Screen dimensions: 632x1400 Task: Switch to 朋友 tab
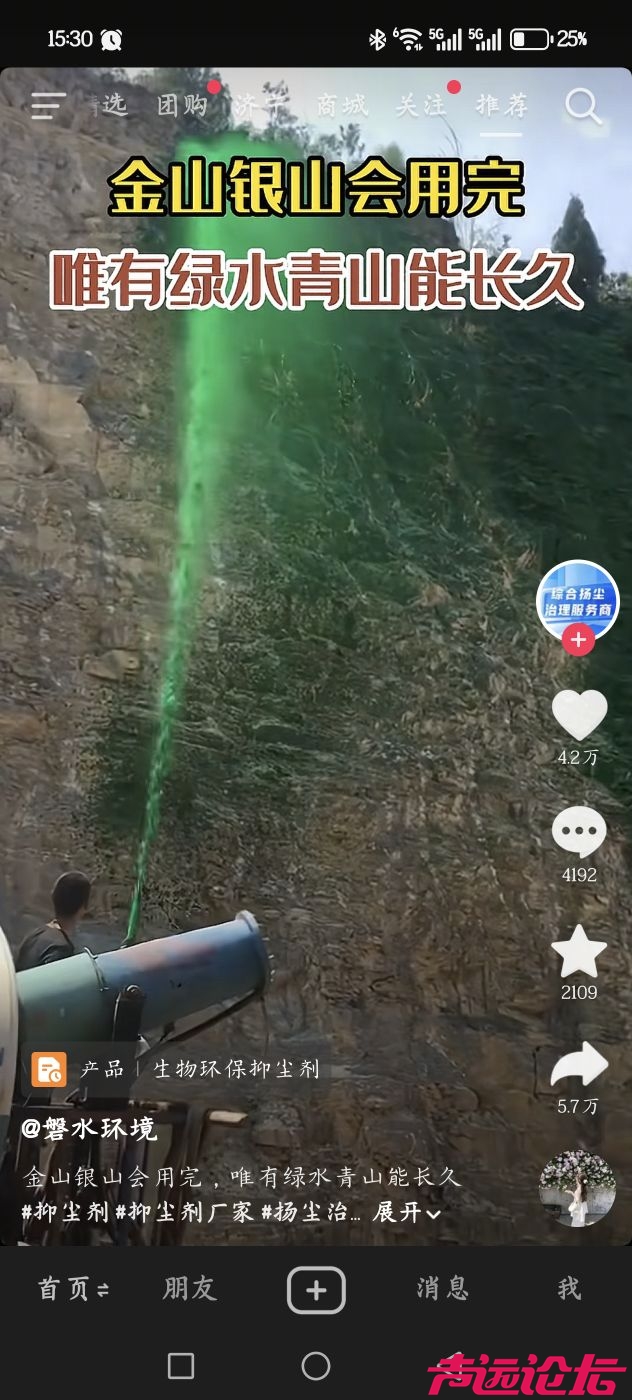tap(190, 1289)
